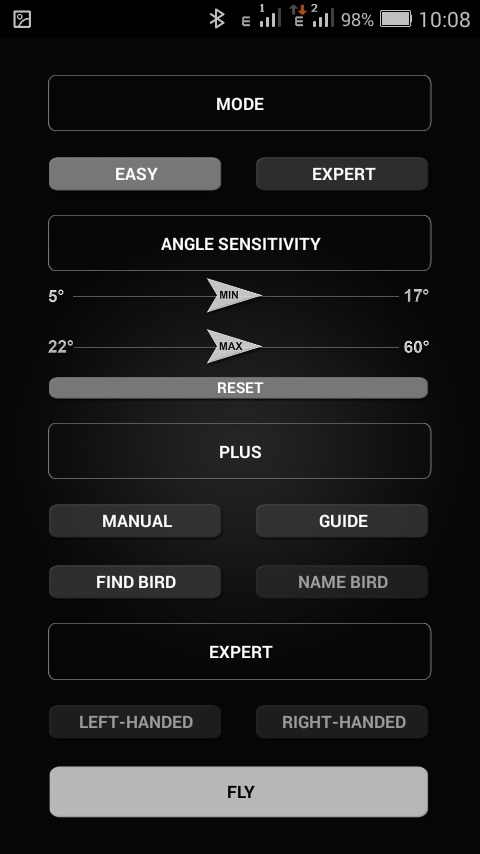Open the MANUAL
Screen dimensions: 480x854
pyautogui.click(x=135, y=521)
